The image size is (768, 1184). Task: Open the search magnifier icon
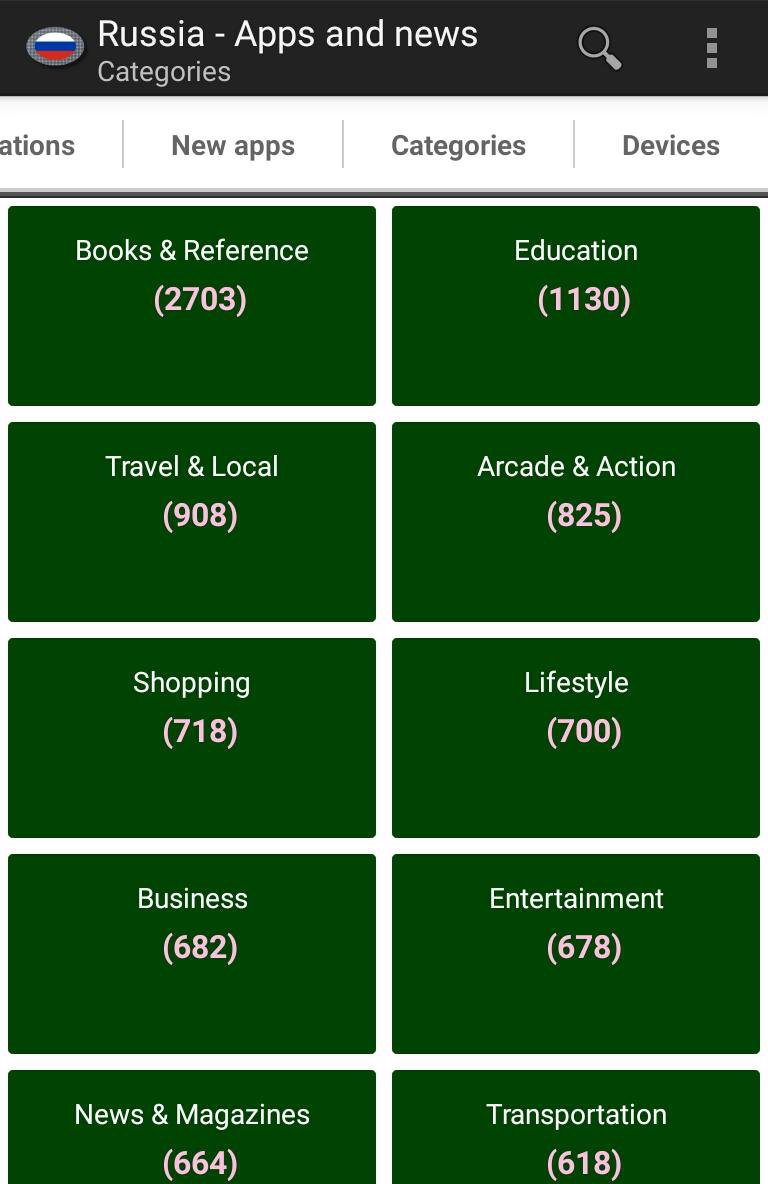pos(599,48)
